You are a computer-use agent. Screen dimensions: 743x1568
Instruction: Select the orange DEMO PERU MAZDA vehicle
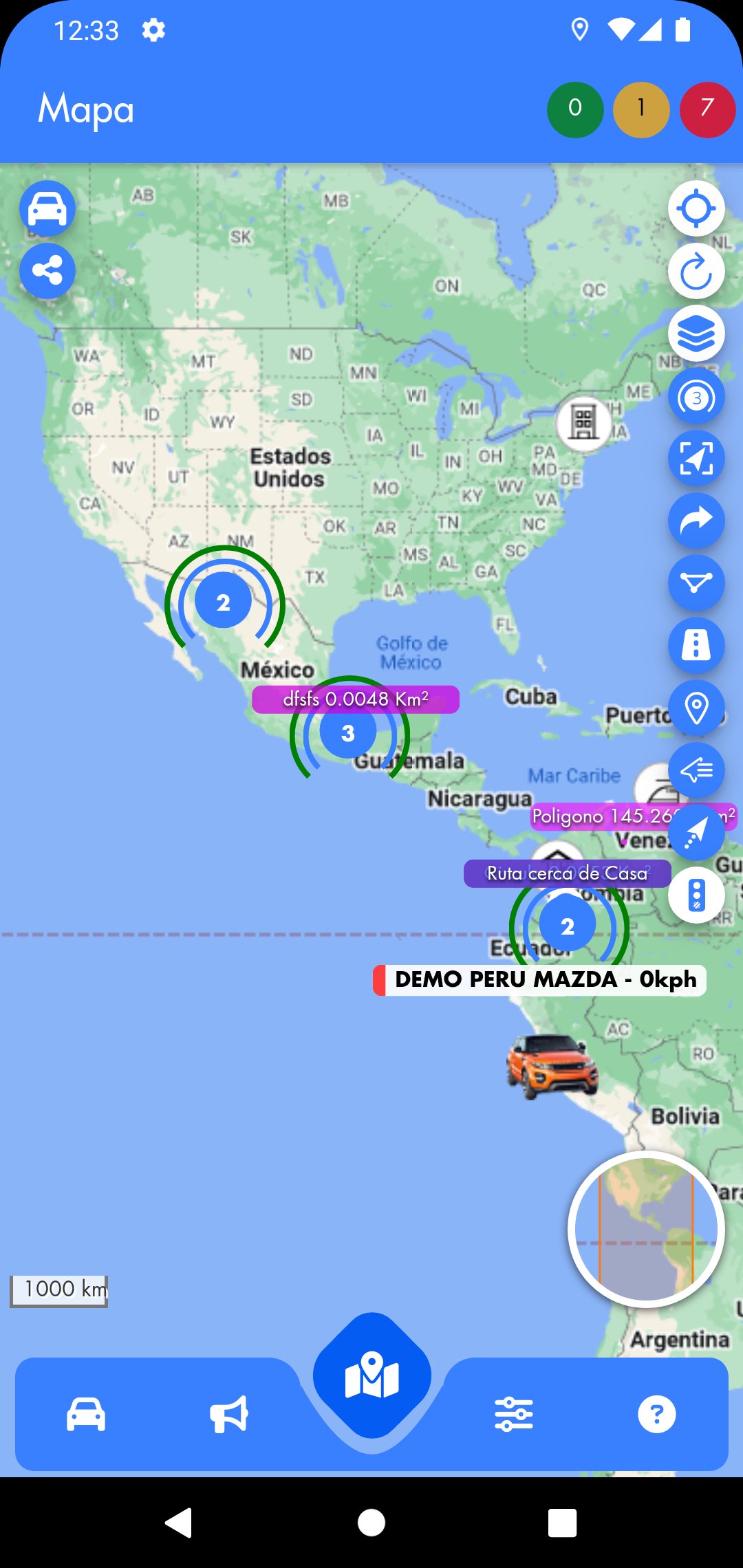coord(552,1065)
